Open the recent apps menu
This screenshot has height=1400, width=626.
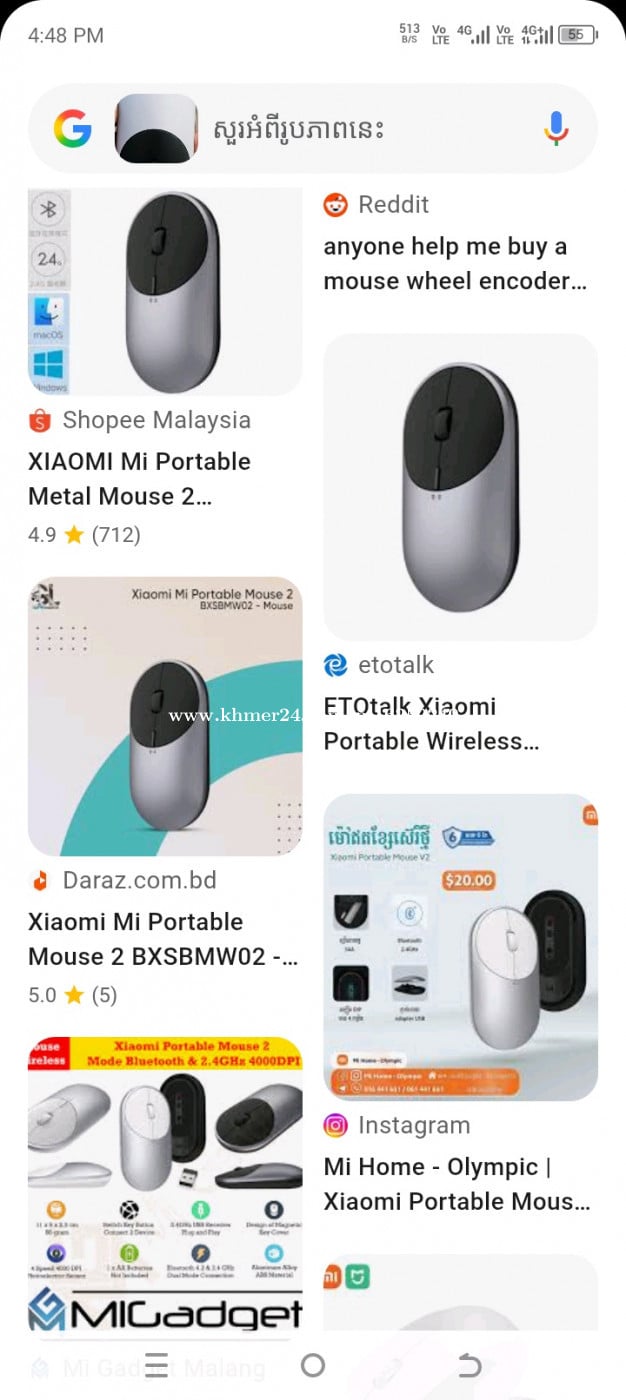pyautogui.click(x=156, y=1365)
